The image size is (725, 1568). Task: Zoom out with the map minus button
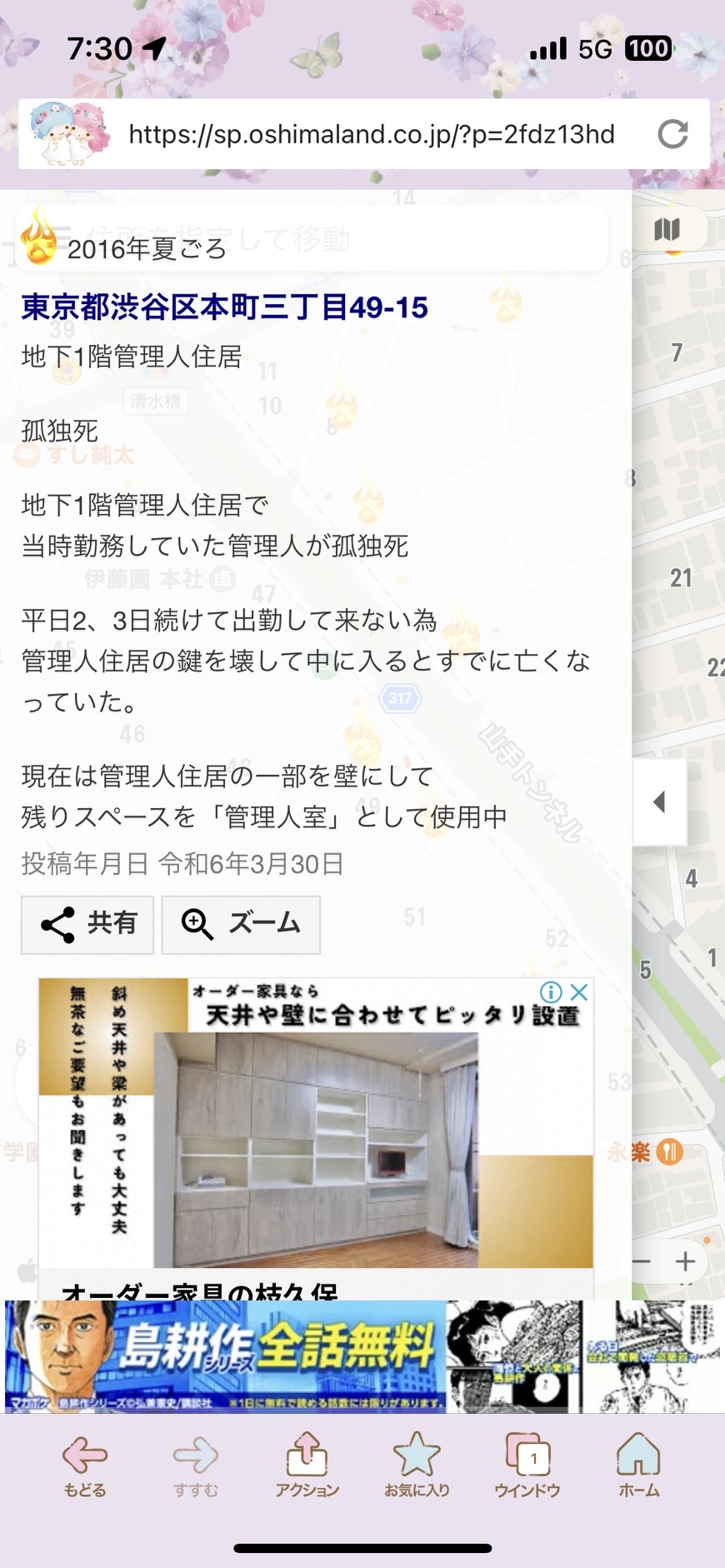pyautogui.click(x=641, y=1261)
